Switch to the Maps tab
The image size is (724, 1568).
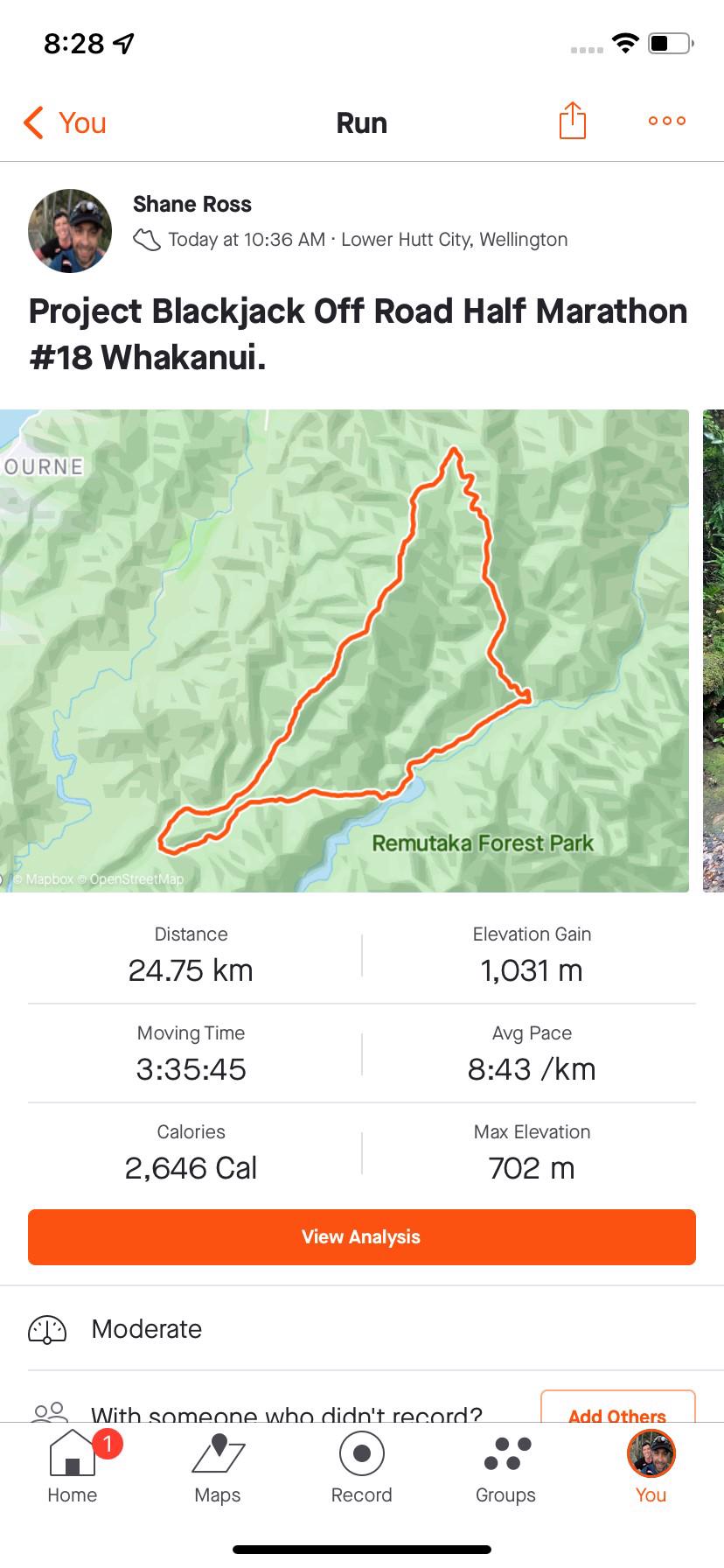[x=218, y=1467]
